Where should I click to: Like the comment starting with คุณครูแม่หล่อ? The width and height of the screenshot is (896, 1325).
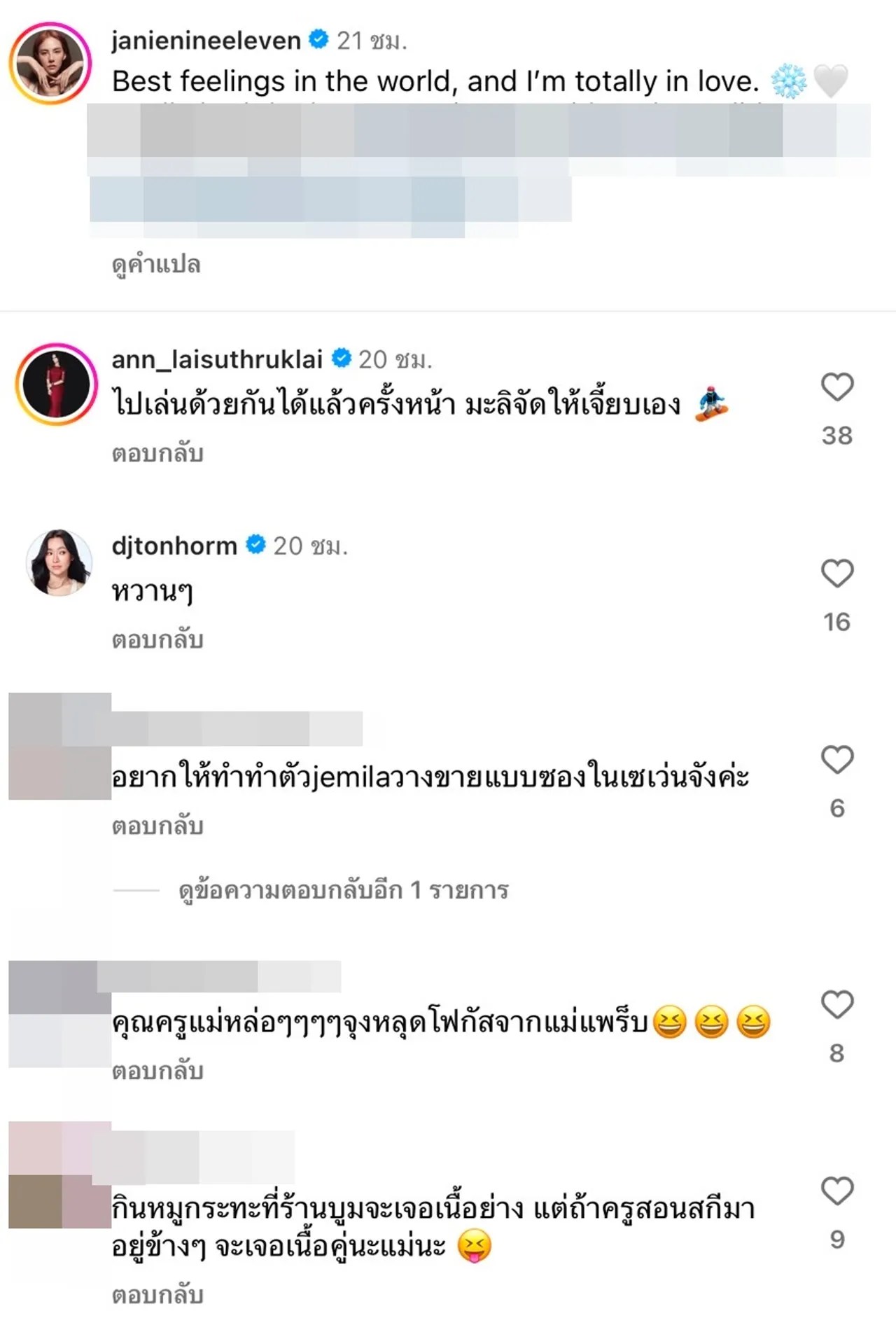[836, 1005]
